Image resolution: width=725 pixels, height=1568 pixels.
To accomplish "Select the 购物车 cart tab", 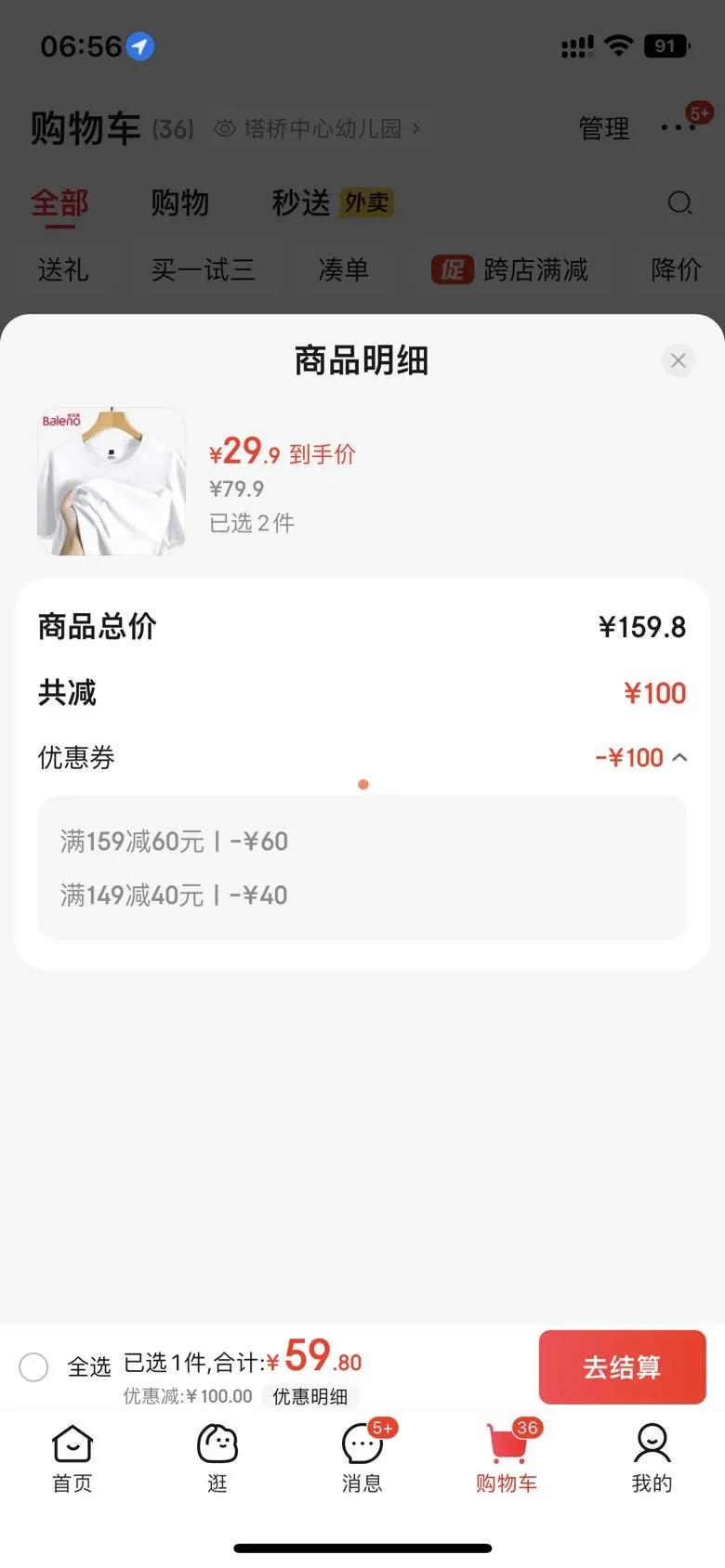I will pyautogui.click(x=507, y=1458).
